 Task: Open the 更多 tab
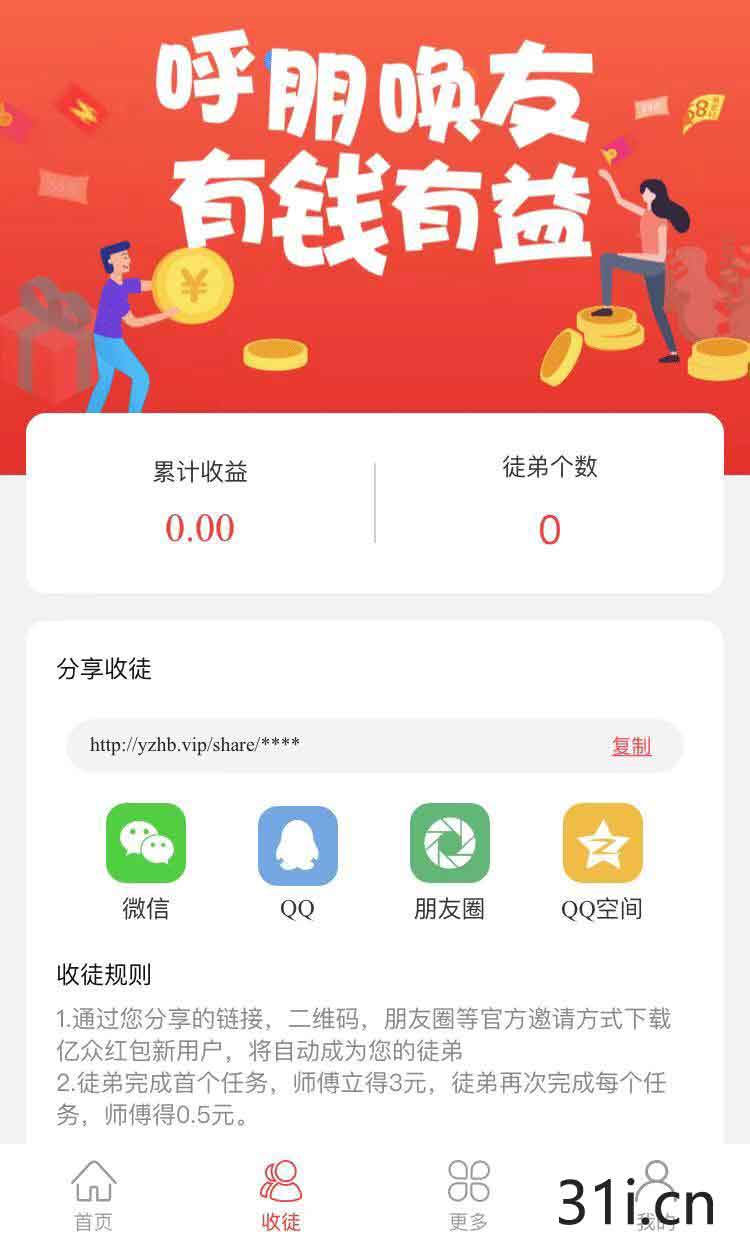click(468, 1195)
